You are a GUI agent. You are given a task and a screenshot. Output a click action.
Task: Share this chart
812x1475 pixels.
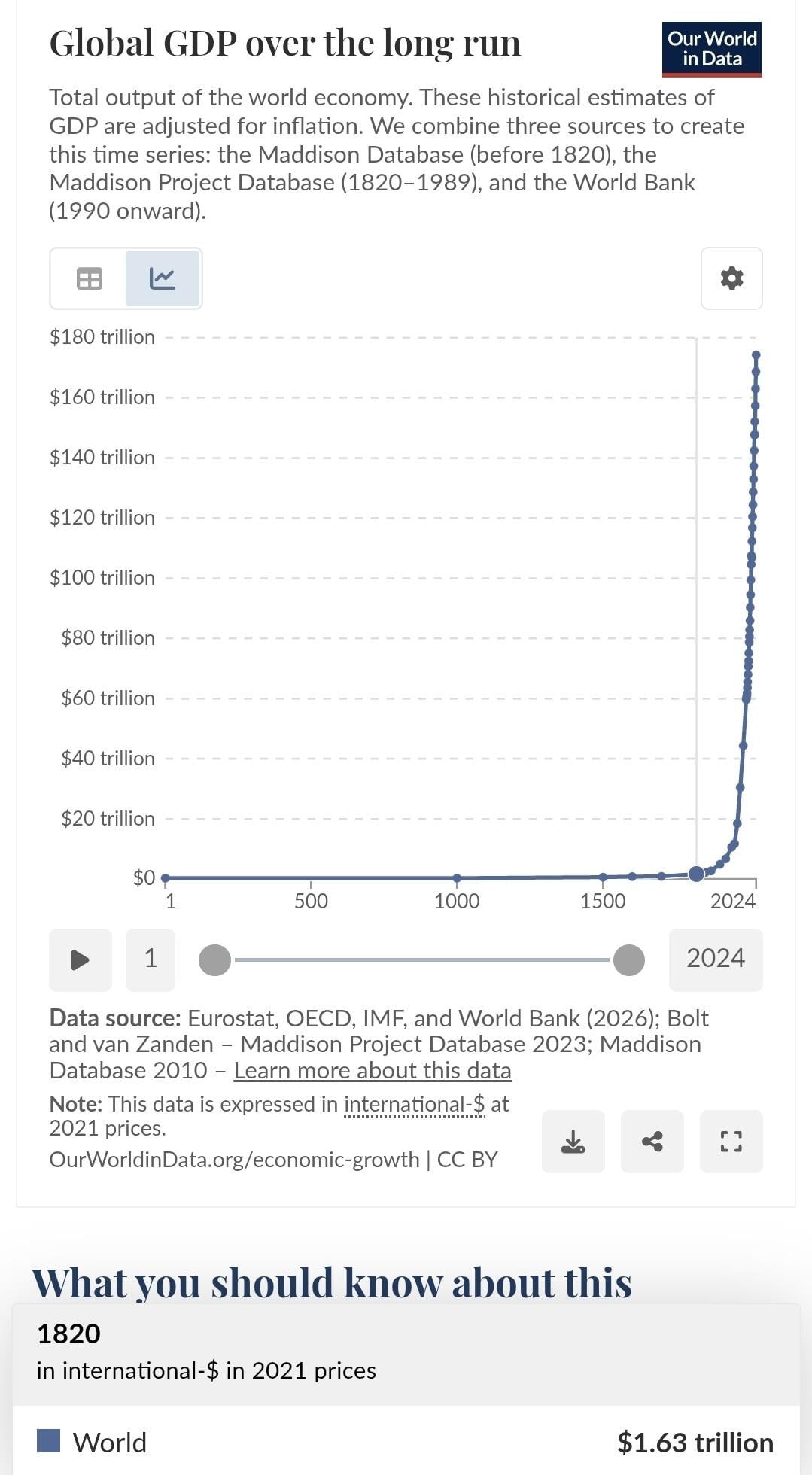(652, 1142)
